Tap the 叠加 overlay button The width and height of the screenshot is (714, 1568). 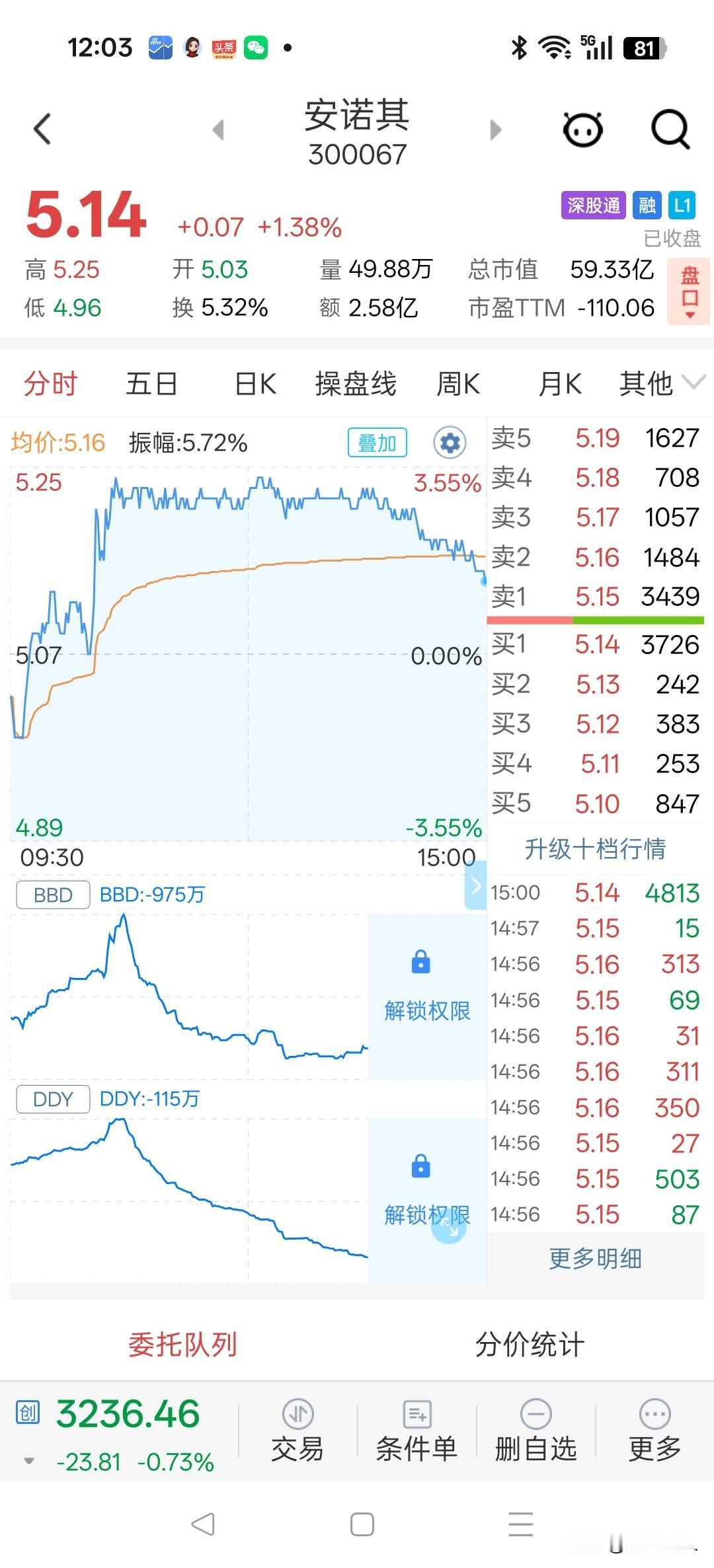(x=377, y=443)
